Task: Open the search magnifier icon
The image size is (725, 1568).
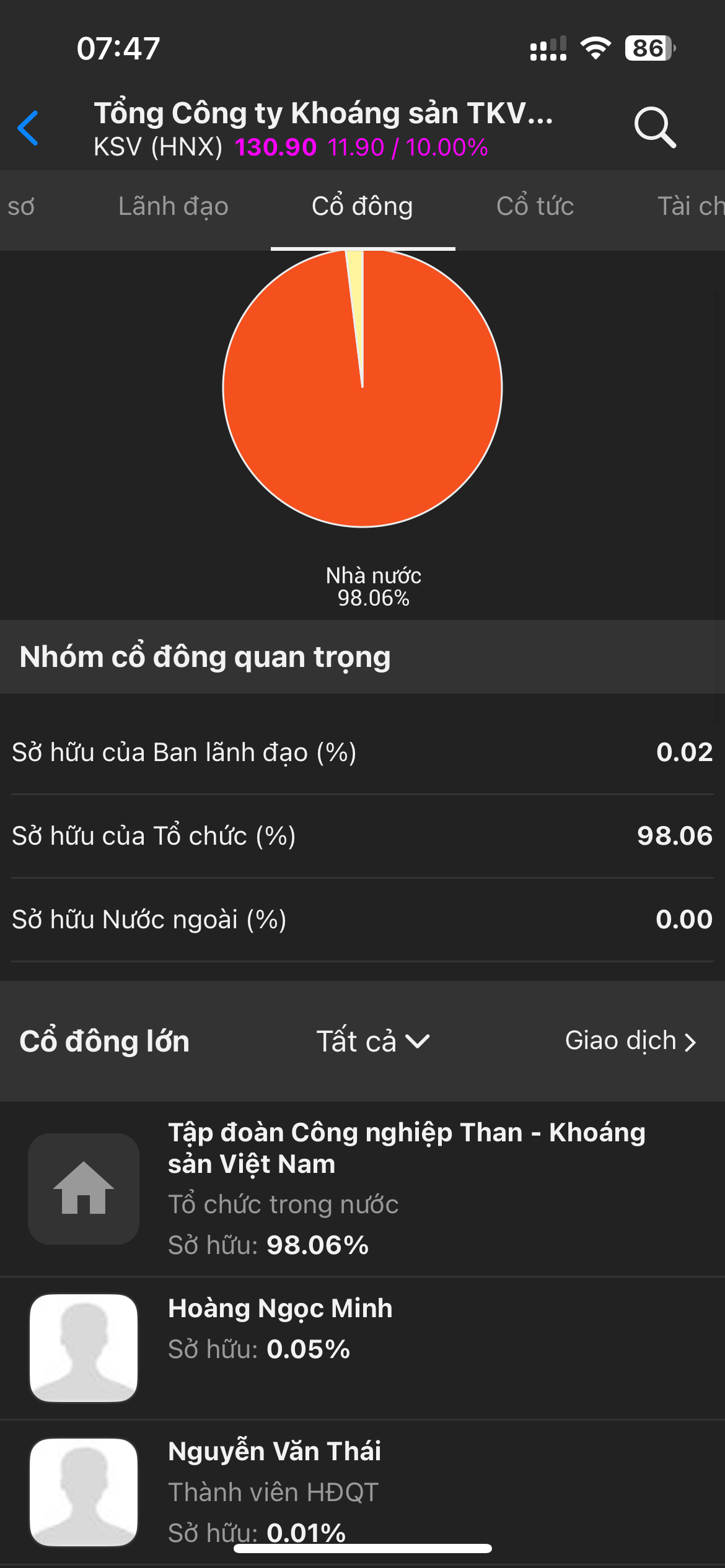Action: click(654, 128)
